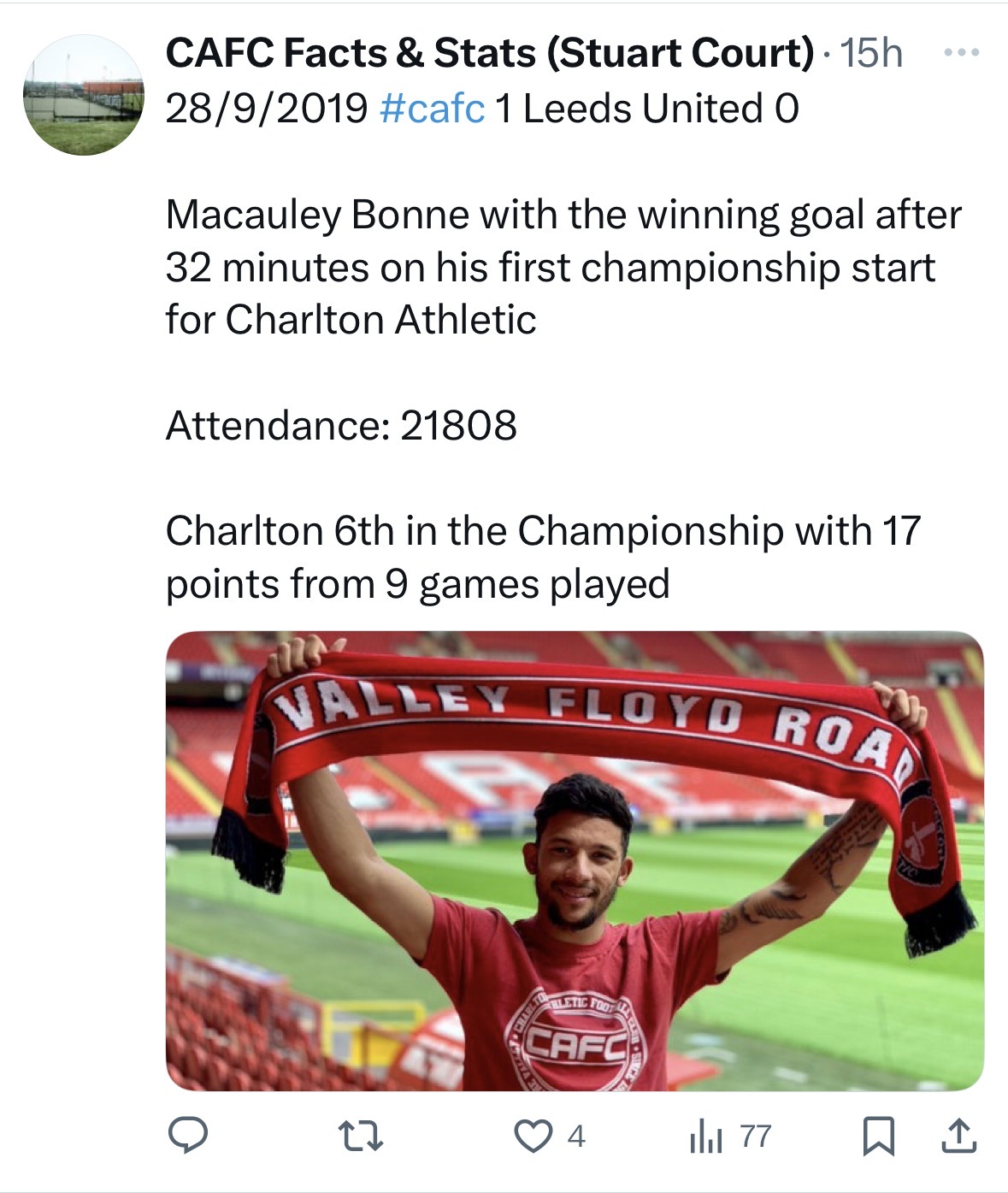Share this post

(x=958, y=1136)
